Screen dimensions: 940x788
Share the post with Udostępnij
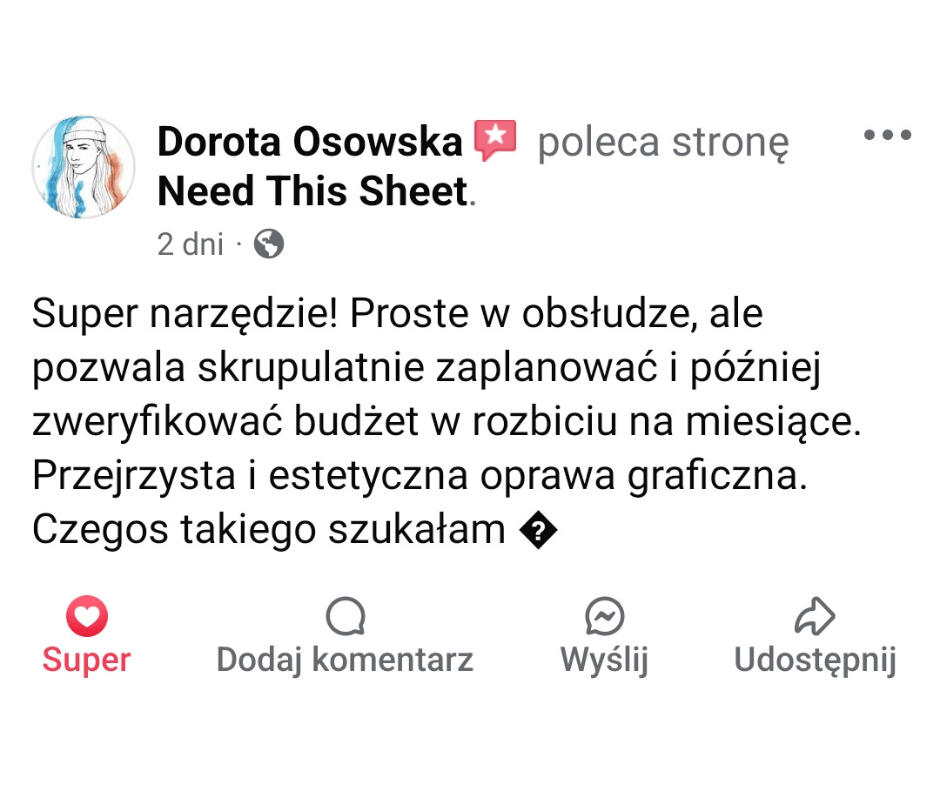pos(814,638)
